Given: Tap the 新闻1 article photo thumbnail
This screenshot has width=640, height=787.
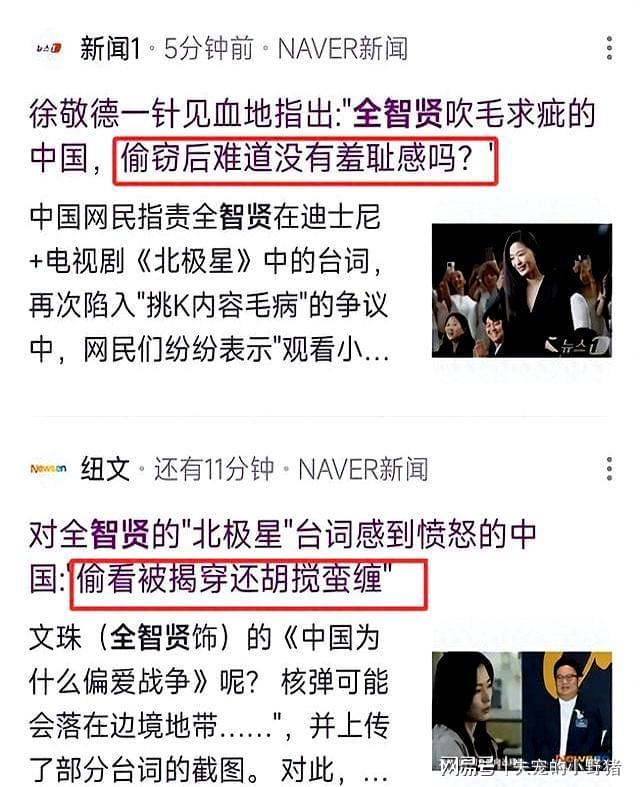Looking at the screenshot, I should click(x=521, y=290).
